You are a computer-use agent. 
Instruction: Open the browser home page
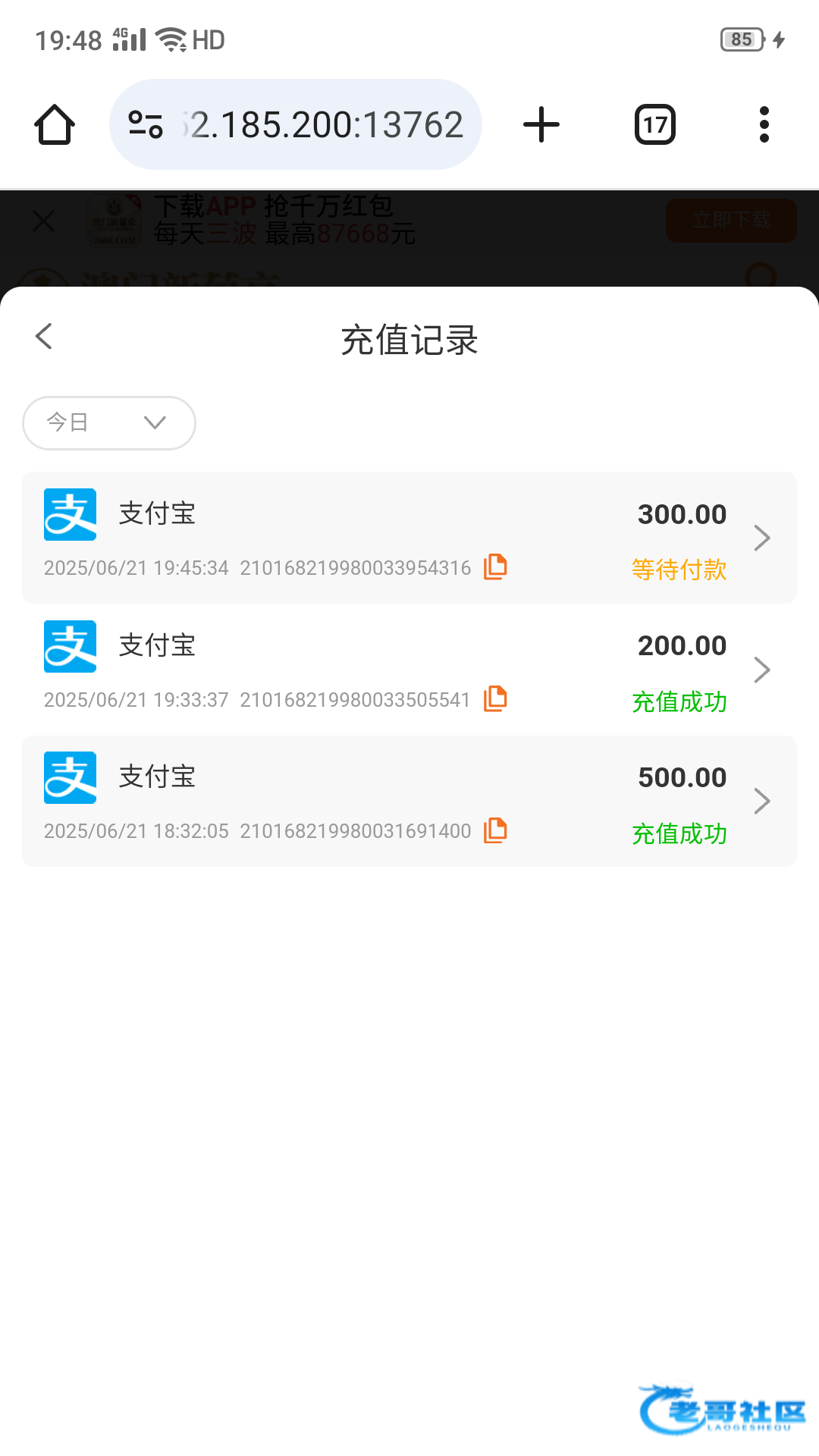pyautogui.click(x=55, y=124)
